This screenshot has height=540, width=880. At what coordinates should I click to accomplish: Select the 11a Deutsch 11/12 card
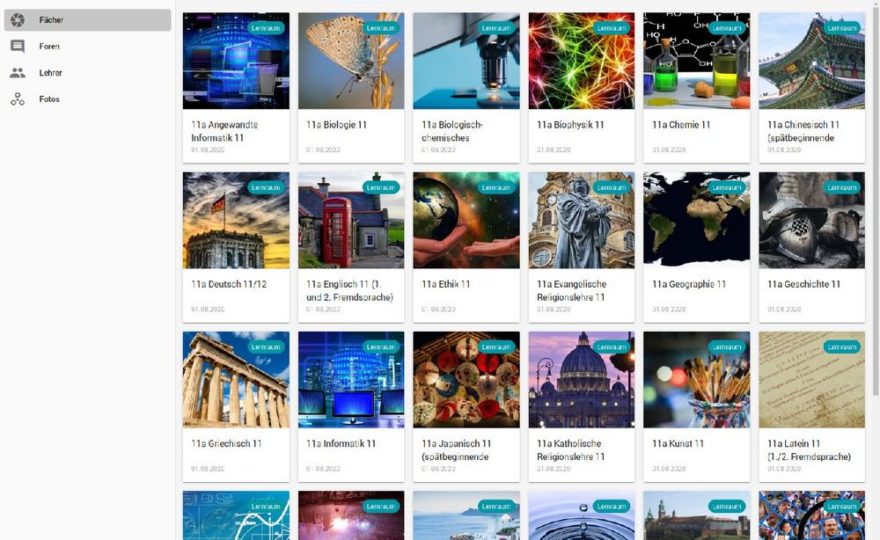236,247
